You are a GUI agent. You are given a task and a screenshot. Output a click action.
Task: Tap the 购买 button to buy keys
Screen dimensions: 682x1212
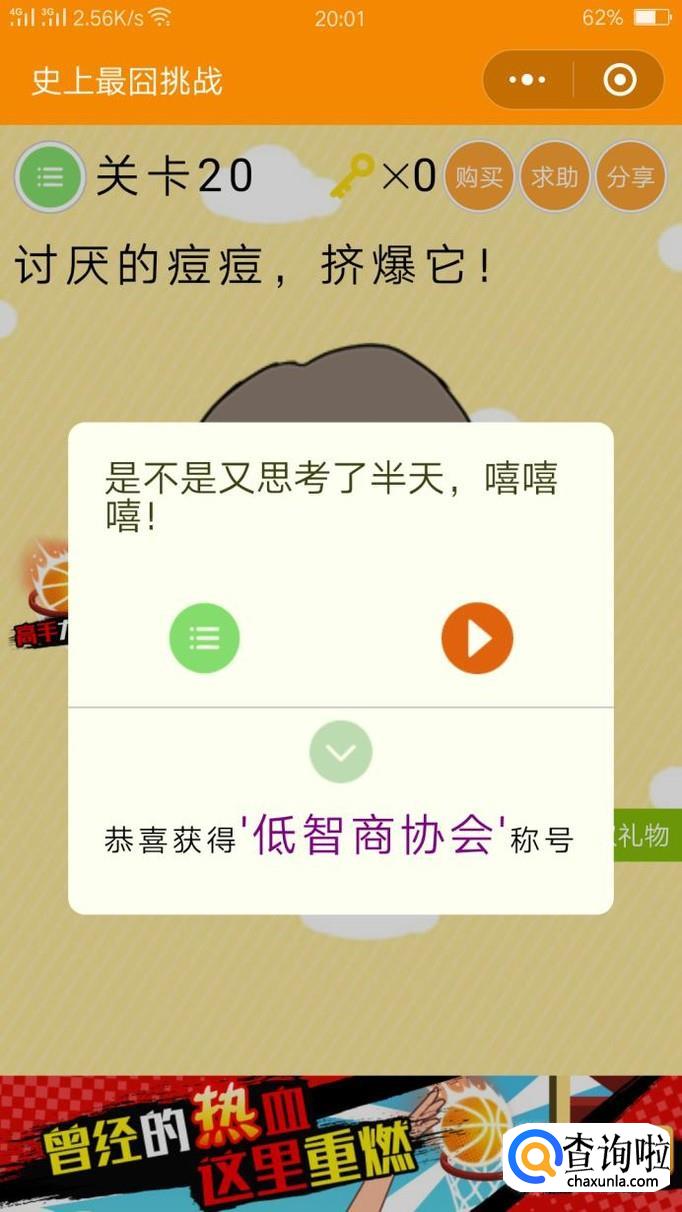click(479, 178)
